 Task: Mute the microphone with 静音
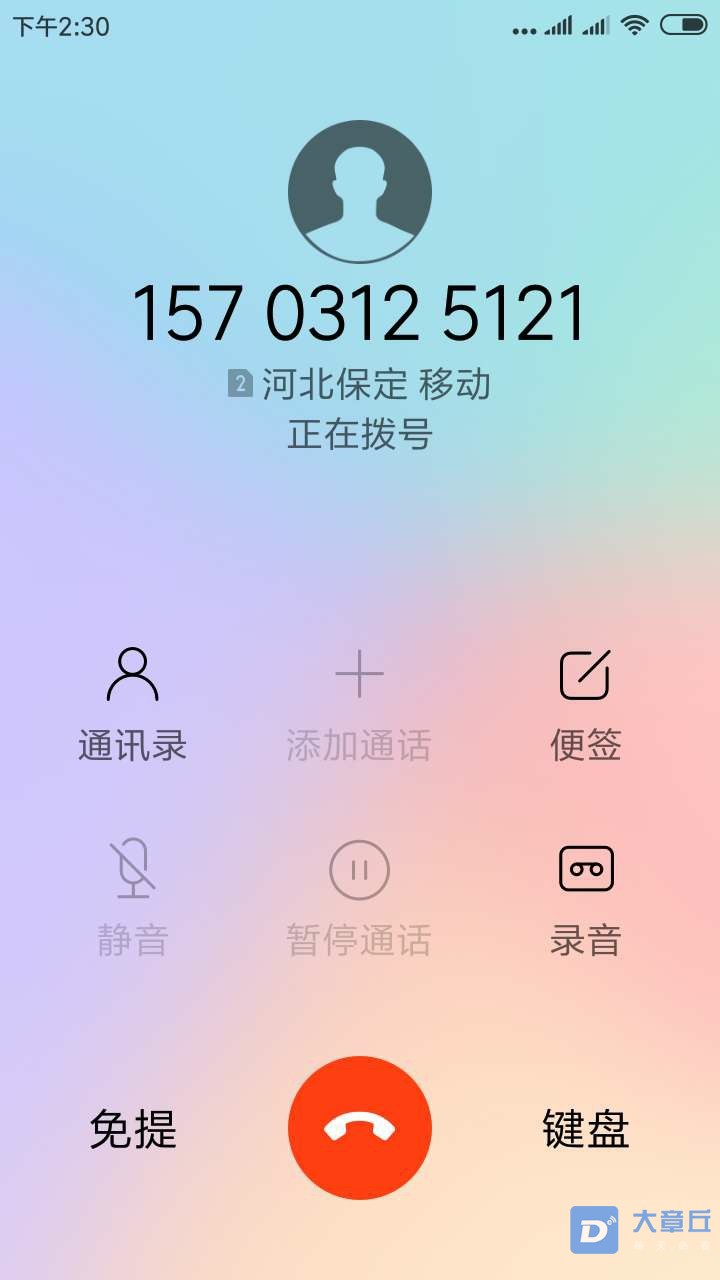(x=133, y=895)
